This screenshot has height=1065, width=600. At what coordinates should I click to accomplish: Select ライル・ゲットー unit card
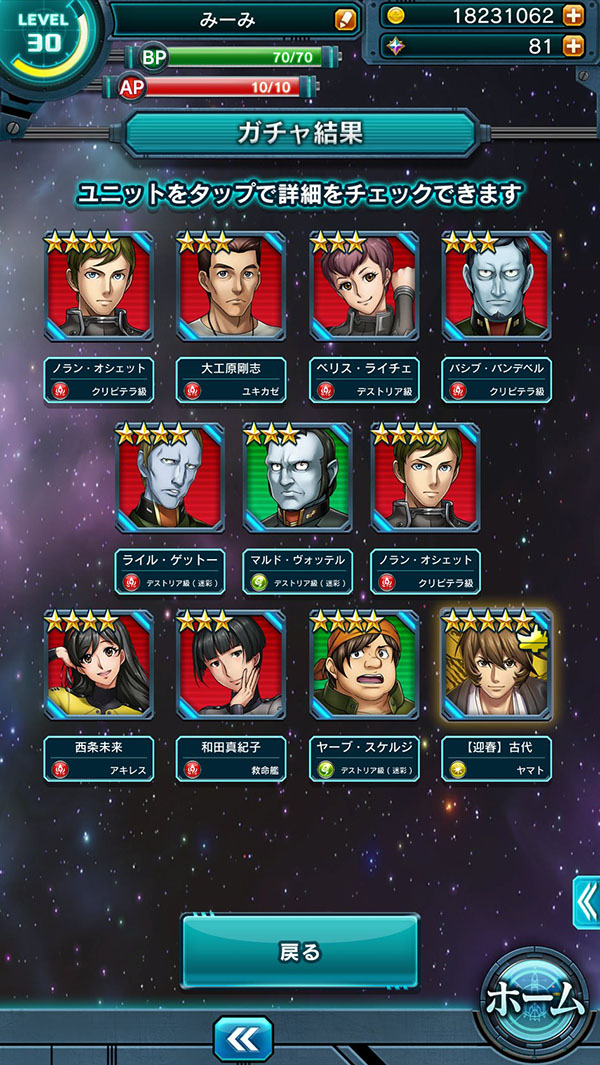(169, 478)
